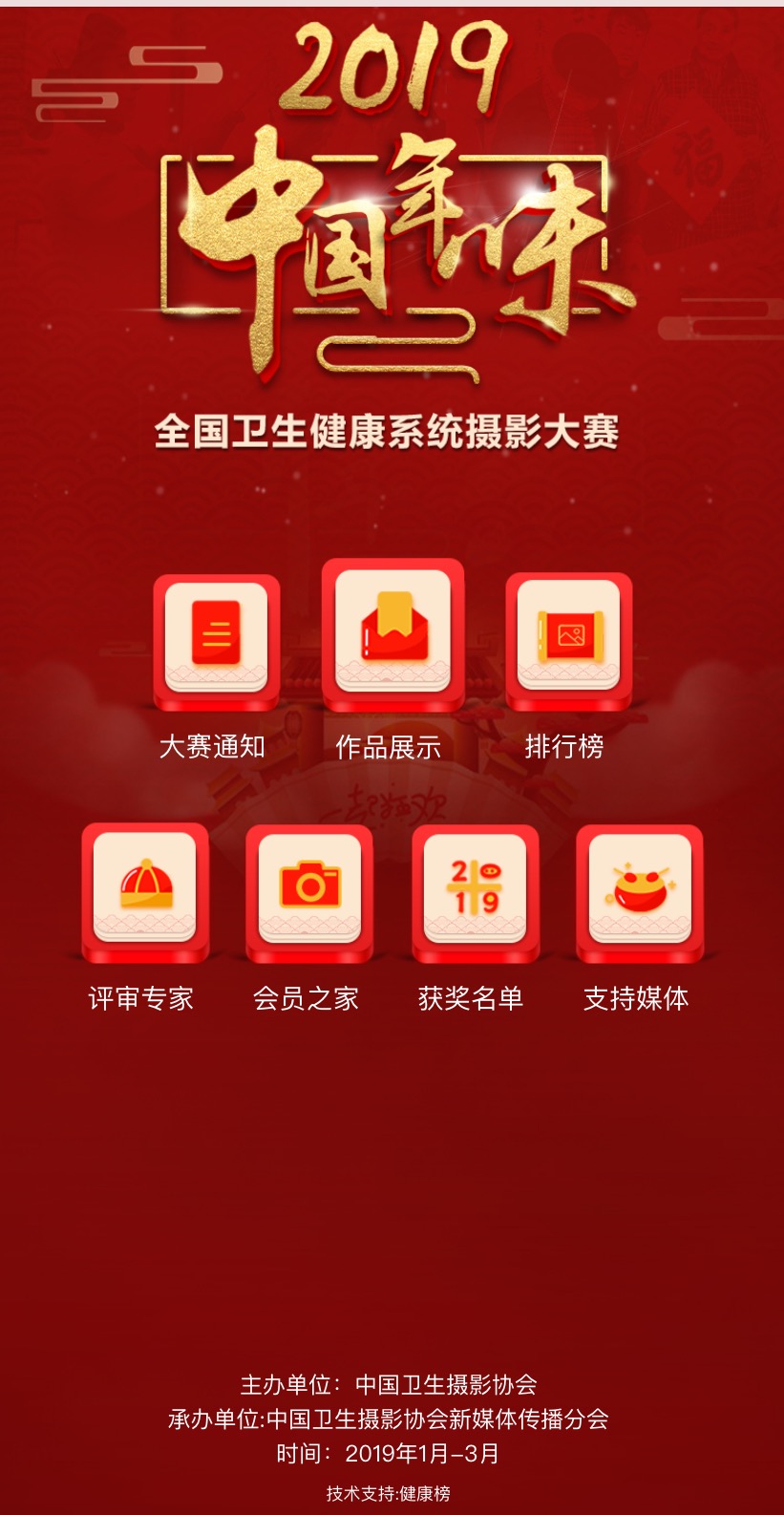Viewport: 784px width, 1515px height.
Task: View the 排行榜 ranking list
Action: (x=568, y=640)
